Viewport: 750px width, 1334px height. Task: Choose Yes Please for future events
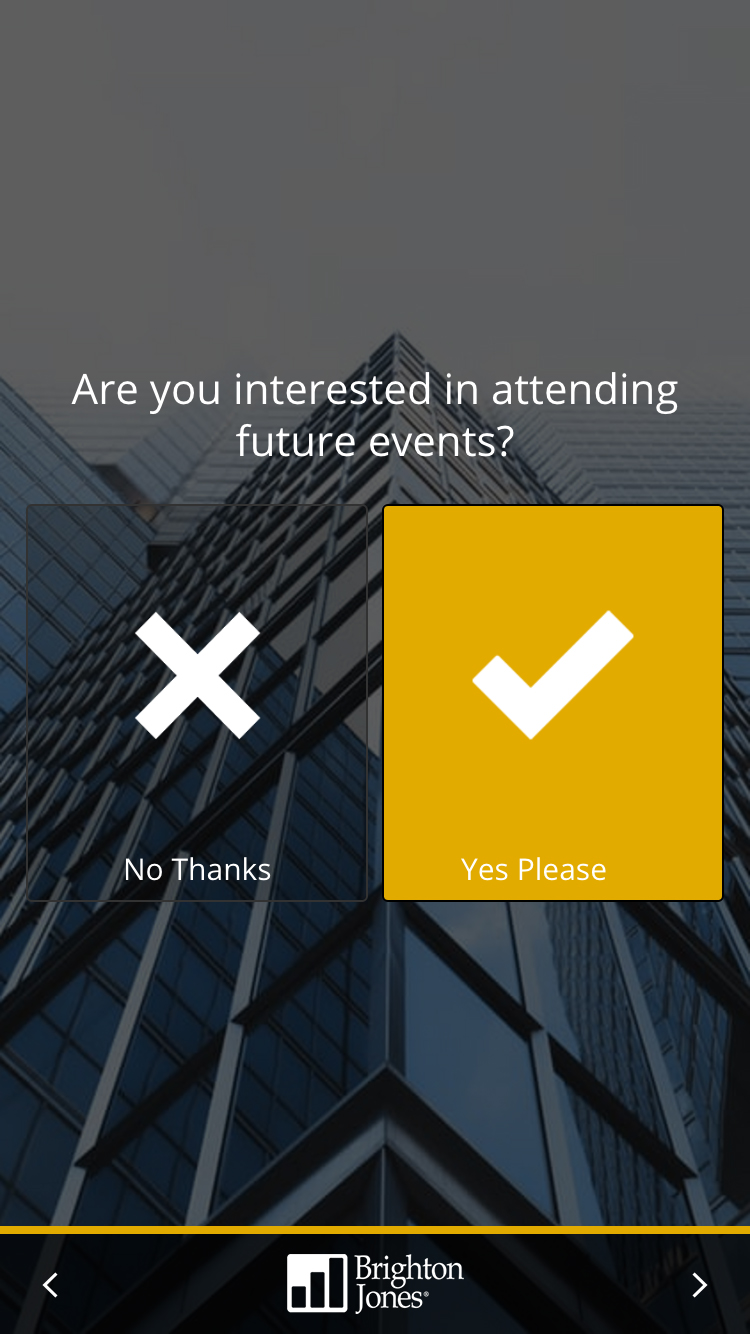coord(553,703)
